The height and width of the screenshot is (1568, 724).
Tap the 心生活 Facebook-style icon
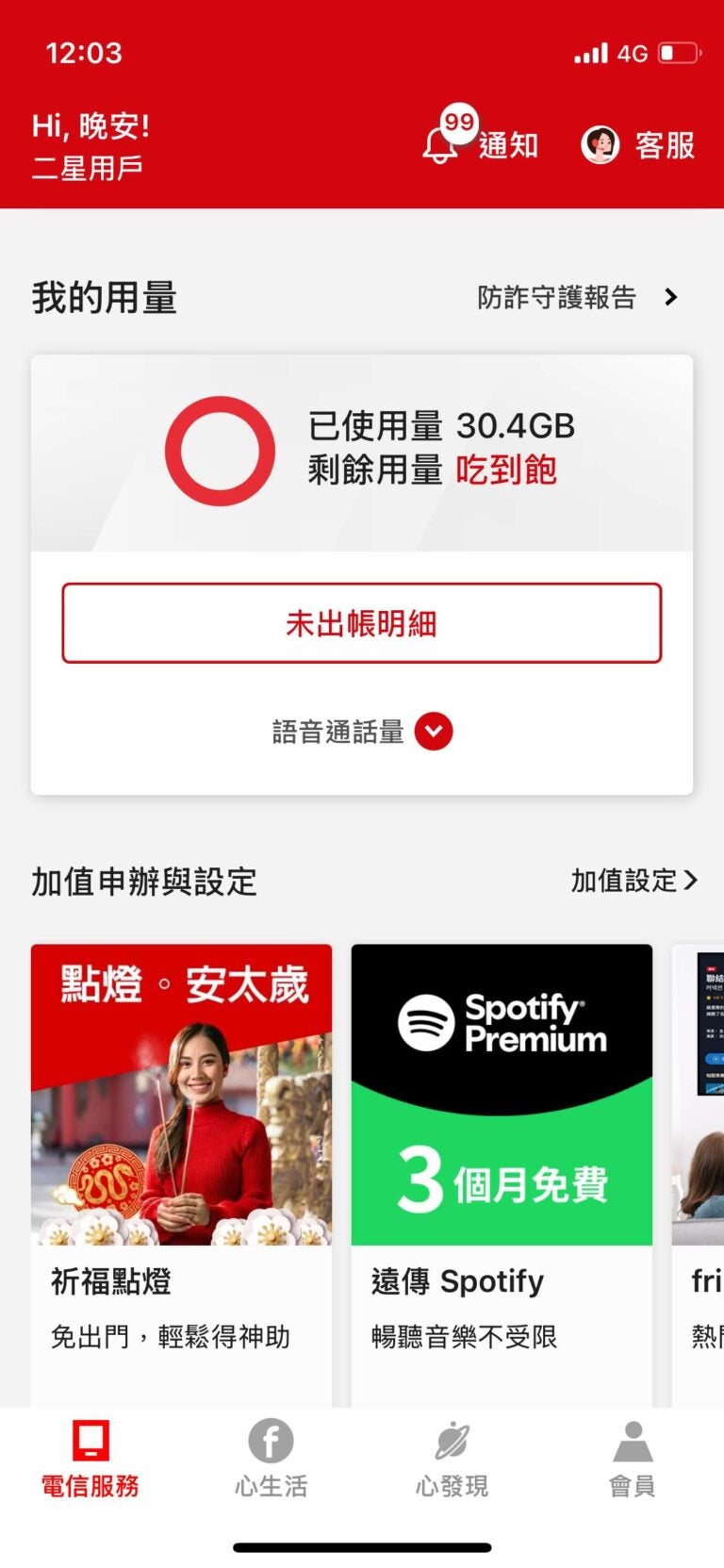click(x=270, y=1440)
